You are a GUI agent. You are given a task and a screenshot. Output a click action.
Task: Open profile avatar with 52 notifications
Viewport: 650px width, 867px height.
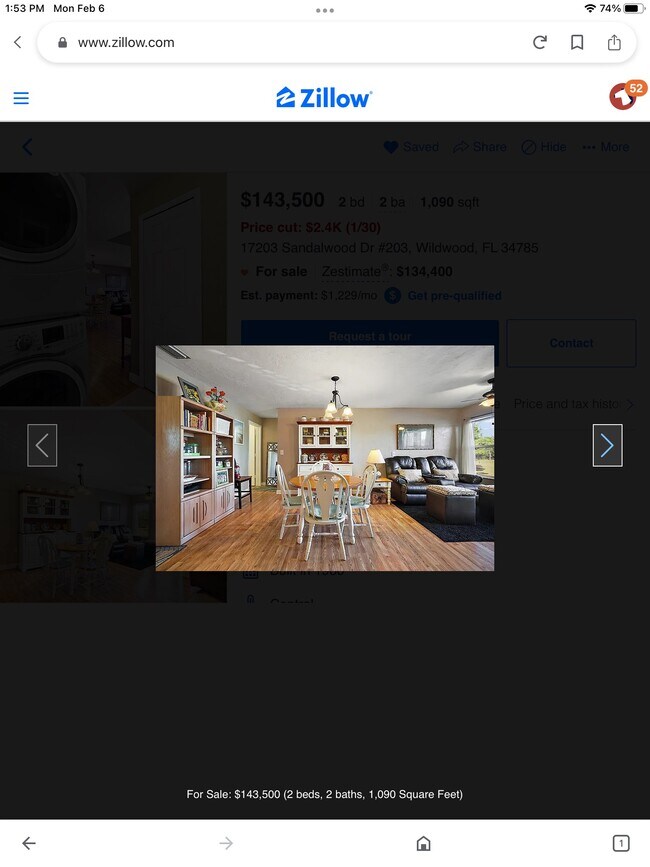[626, 96]
